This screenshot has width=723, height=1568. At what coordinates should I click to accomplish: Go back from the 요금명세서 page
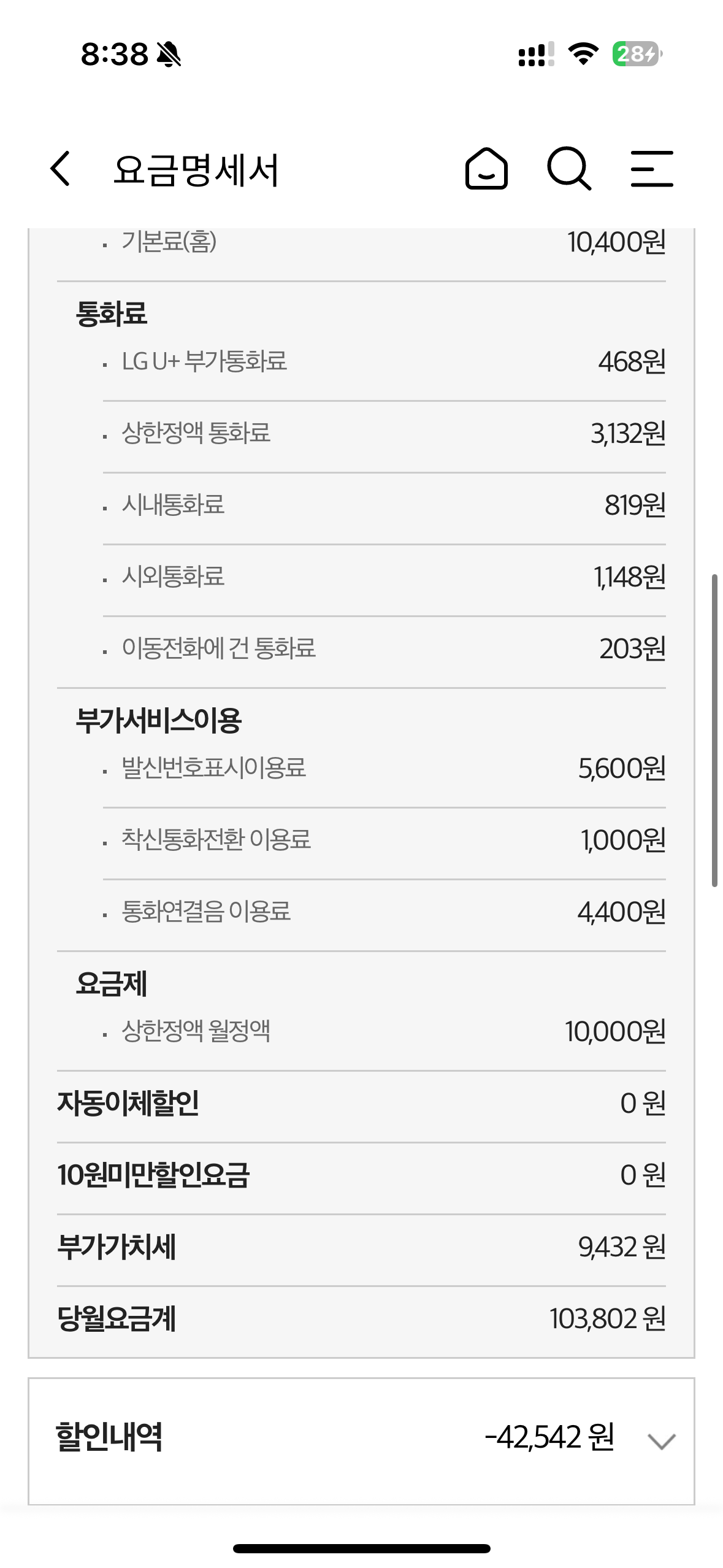61,168
